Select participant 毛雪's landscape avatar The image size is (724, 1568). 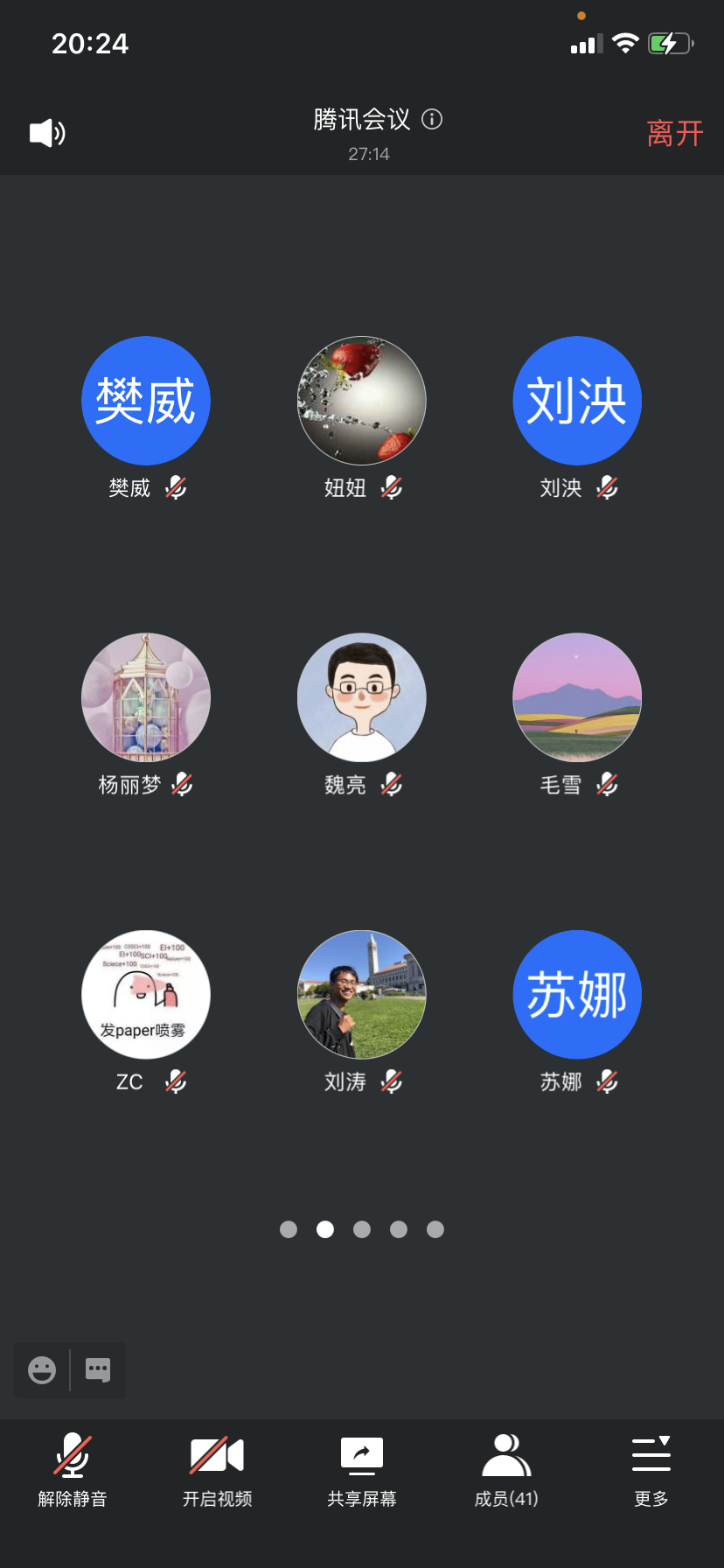pos(577,697)
